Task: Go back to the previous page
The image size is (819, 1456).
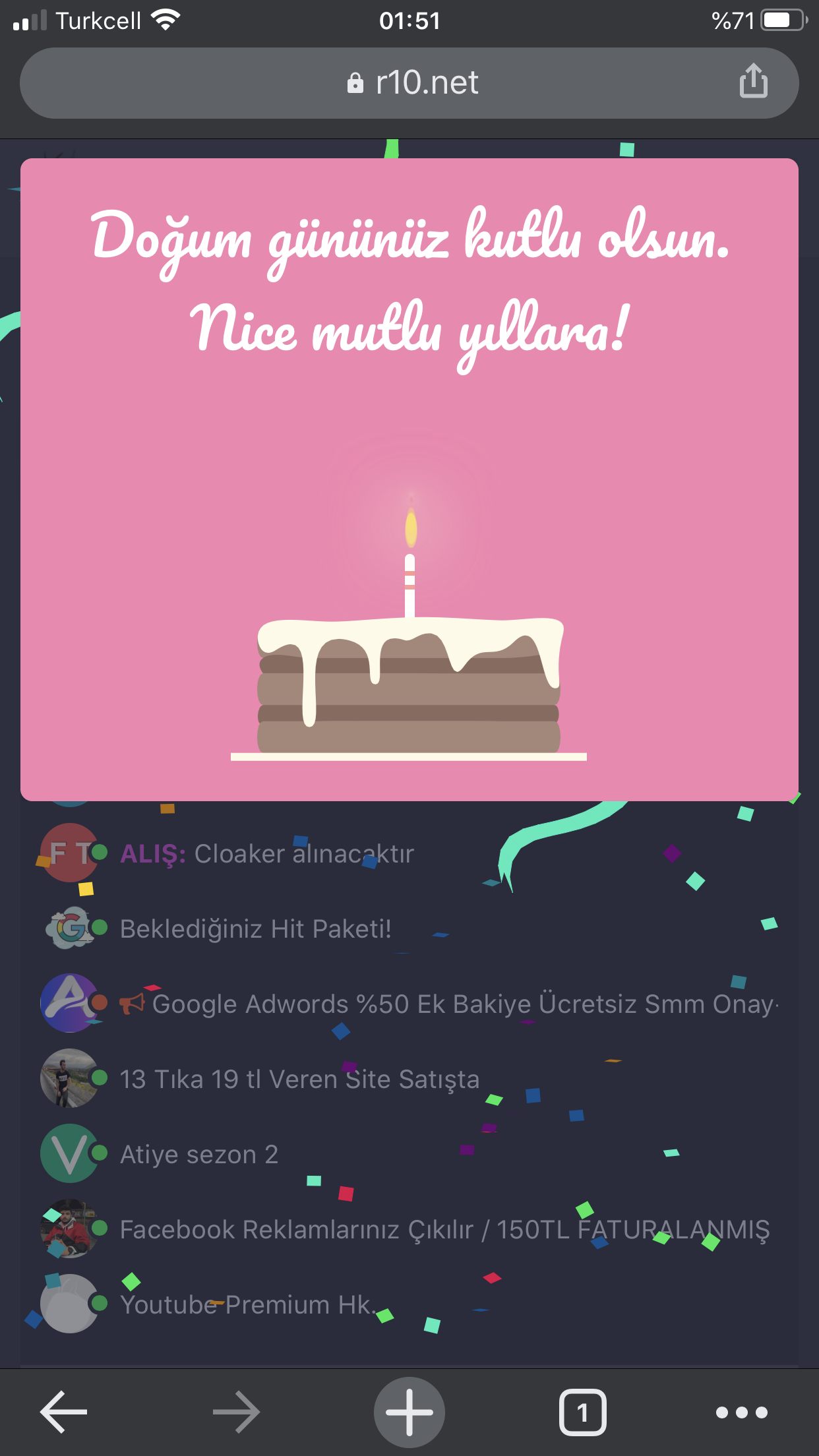Action: [64, 1412]
